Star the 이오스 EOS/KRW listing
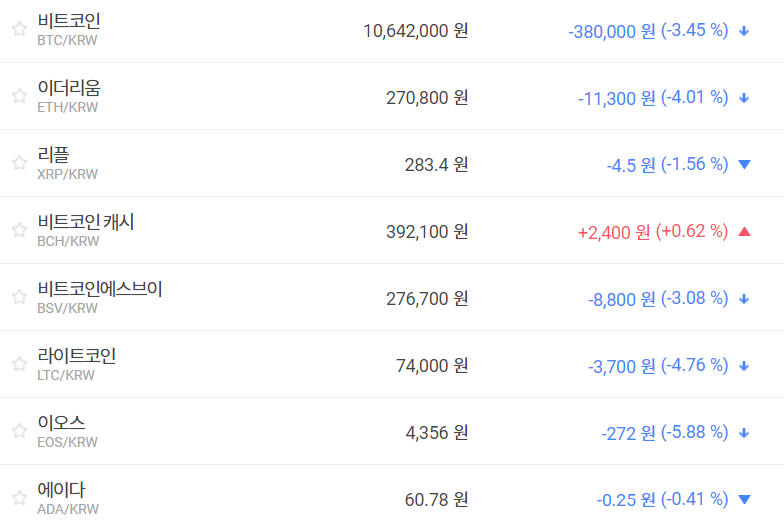 pyautogui.click(x=19, y=431)
